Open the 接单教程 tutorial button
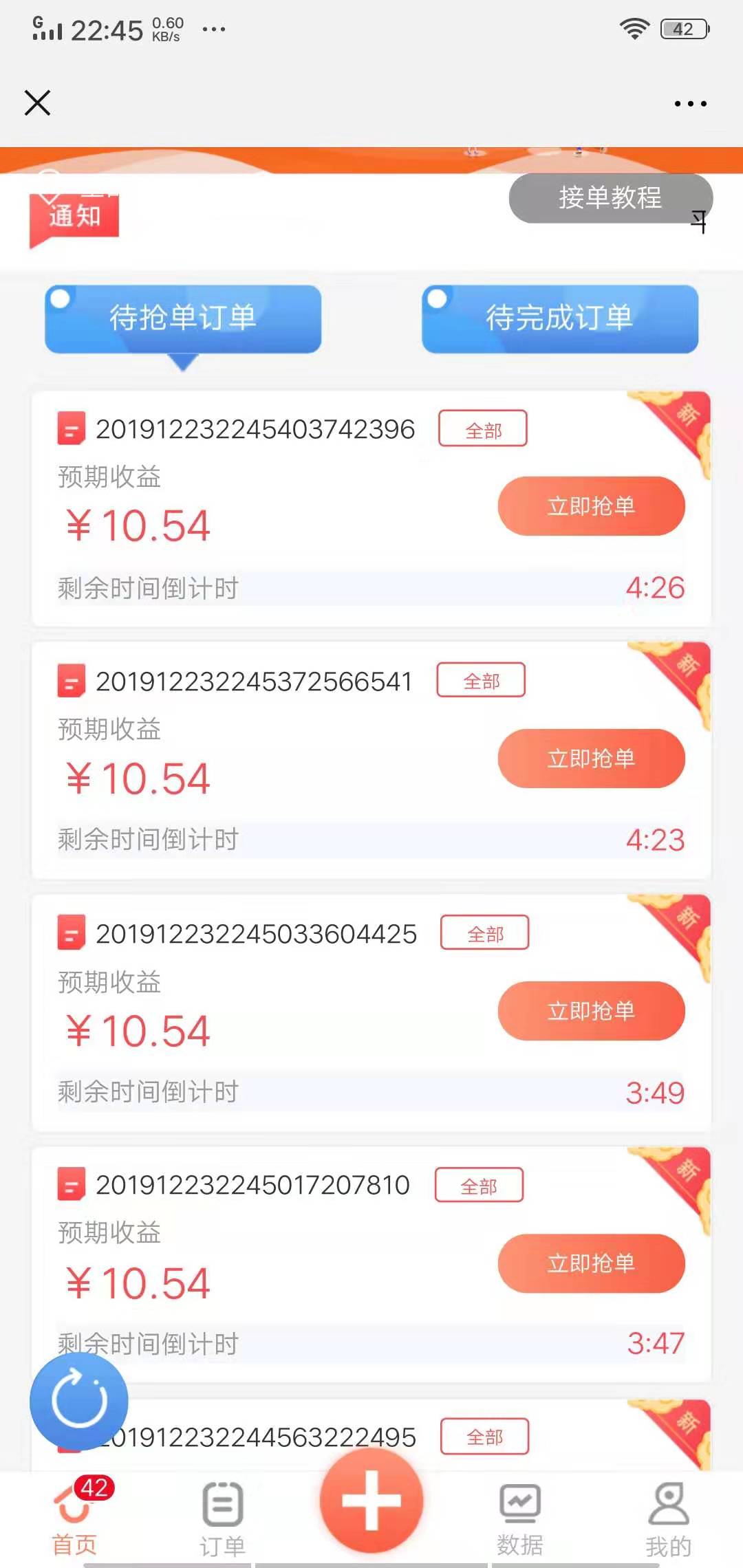Viewport: 743px width, 1568px height. click(x=610, y=199)
